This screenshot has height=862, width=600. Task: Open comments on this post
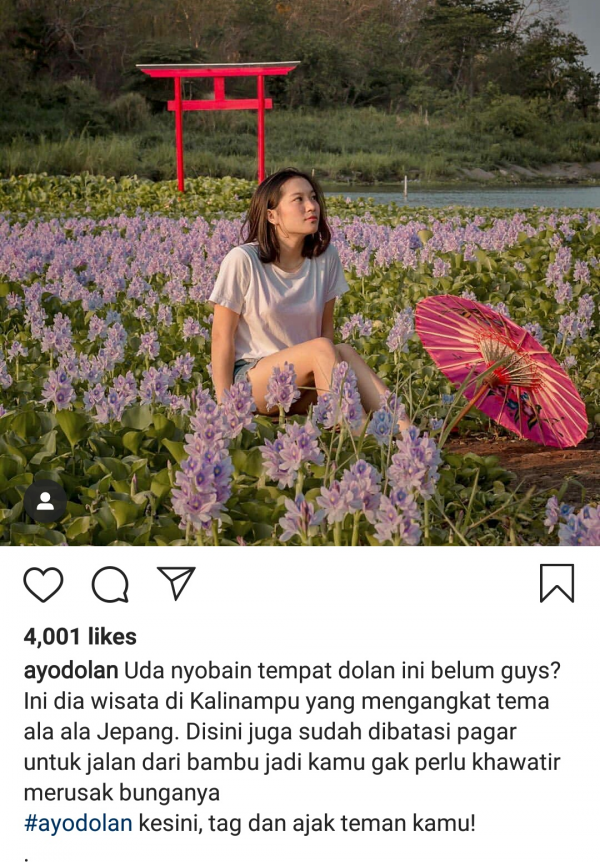[x=110, y=584]
